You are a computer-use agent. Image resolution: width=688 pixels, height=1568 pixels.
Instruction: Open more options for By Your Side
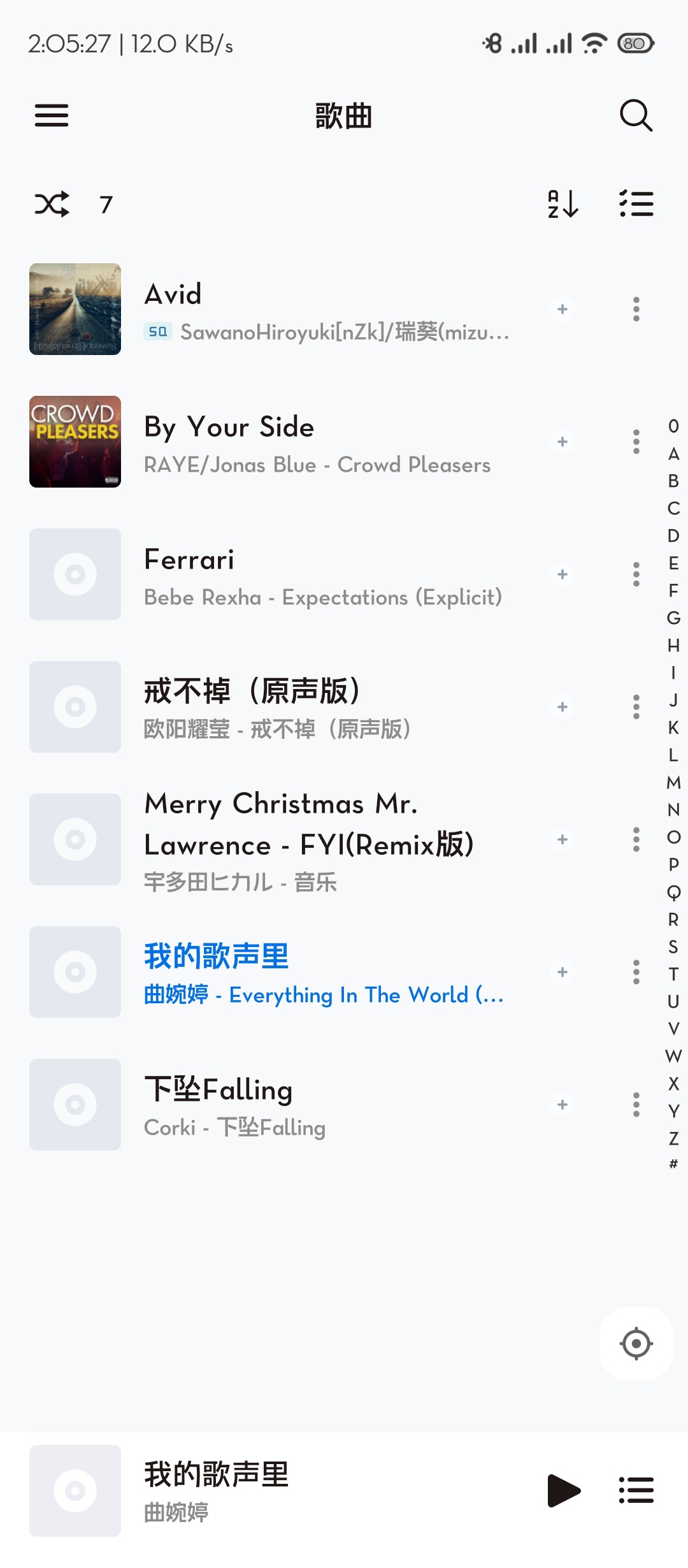(x=636, y=442)
